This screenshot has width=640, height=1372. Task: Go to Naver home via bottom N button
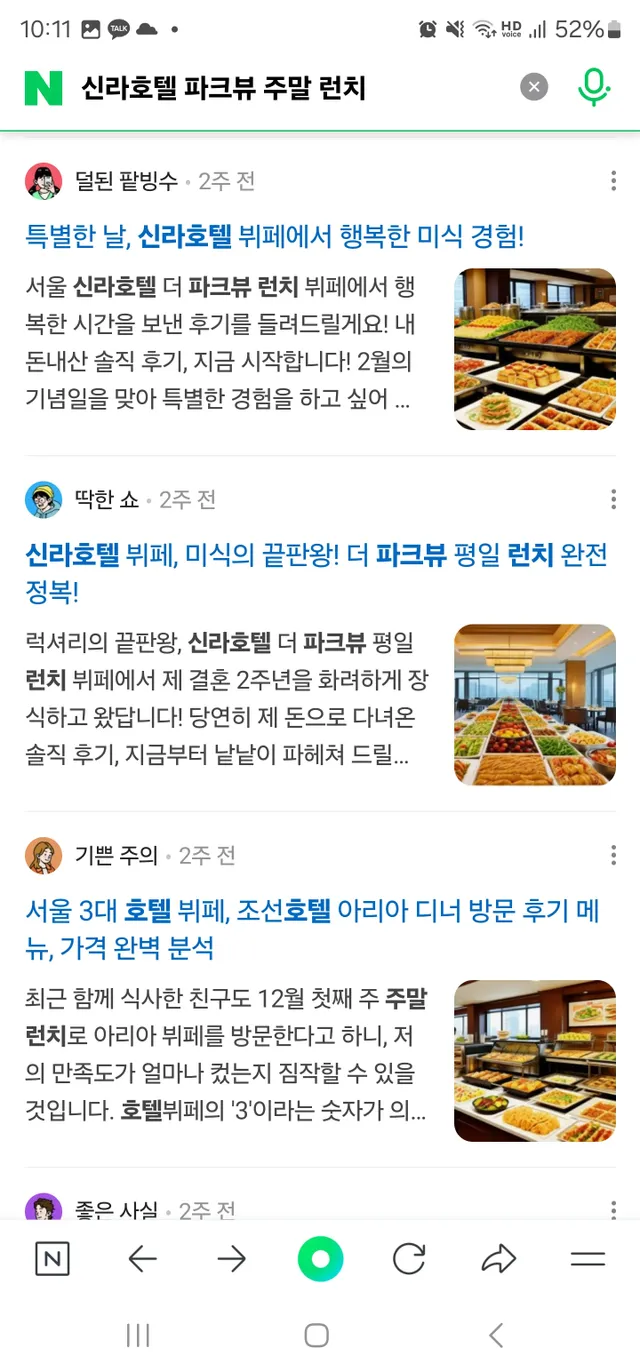pyautogui.click(x=52, y=1259)
